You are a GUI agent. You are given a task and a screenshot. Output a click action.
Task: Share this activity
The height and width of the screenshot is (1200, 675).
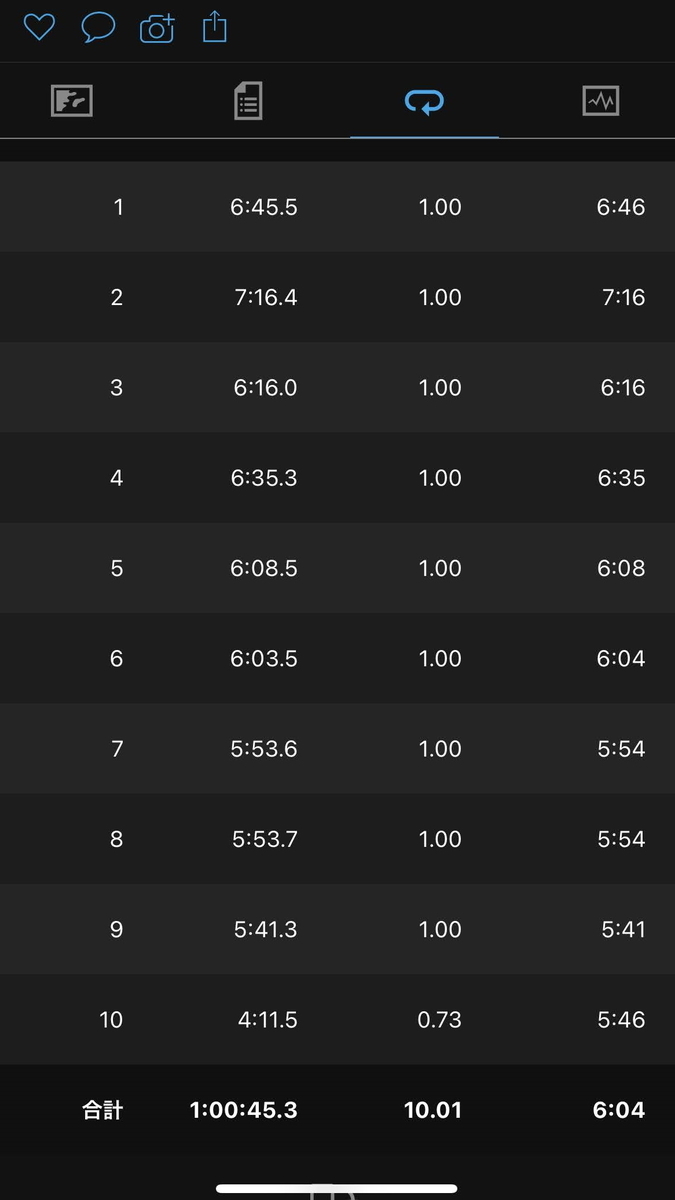[215, 27]
